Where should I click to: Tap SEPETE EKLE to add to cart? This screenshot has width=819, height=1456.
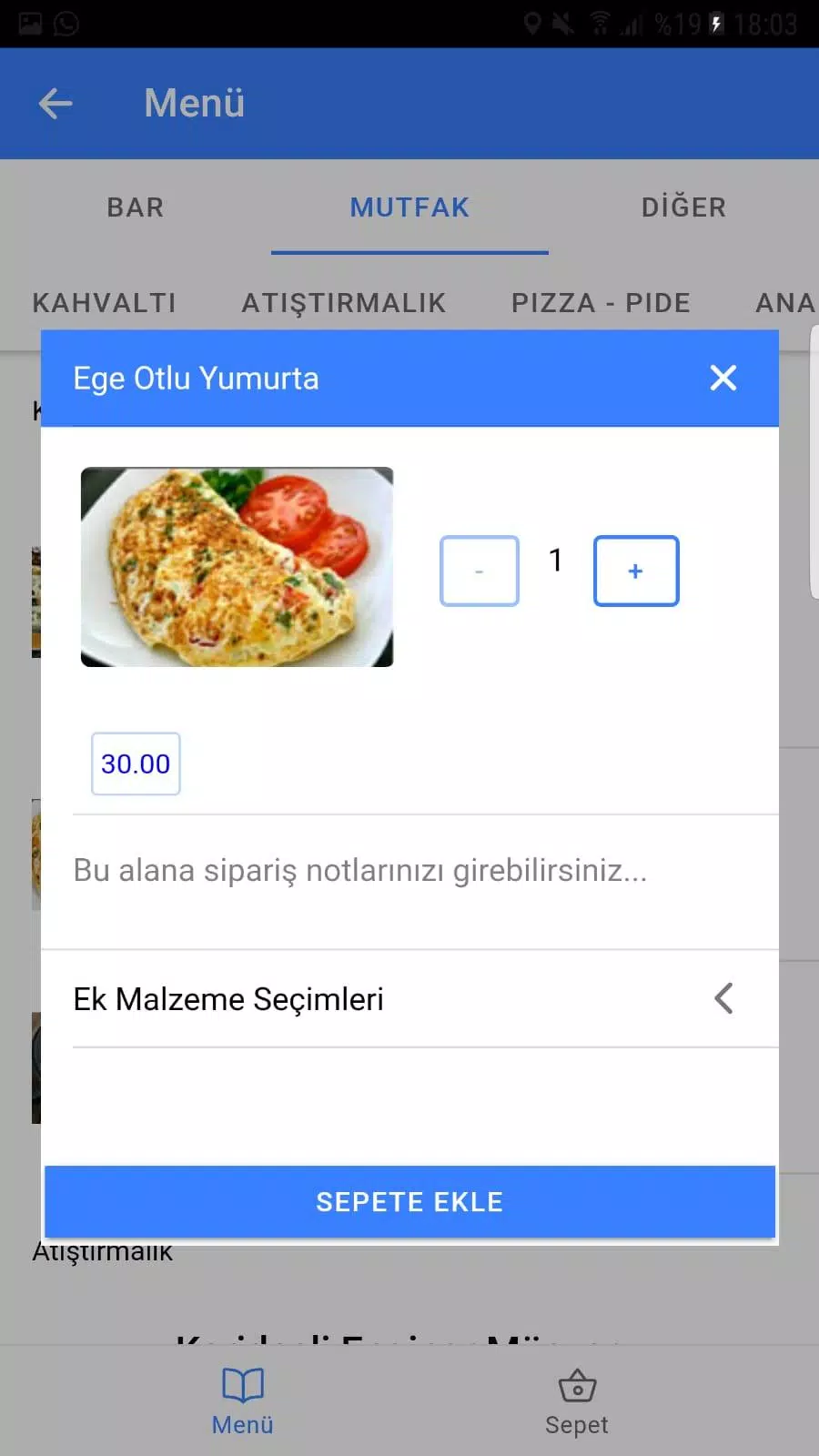pos(409,1201)
